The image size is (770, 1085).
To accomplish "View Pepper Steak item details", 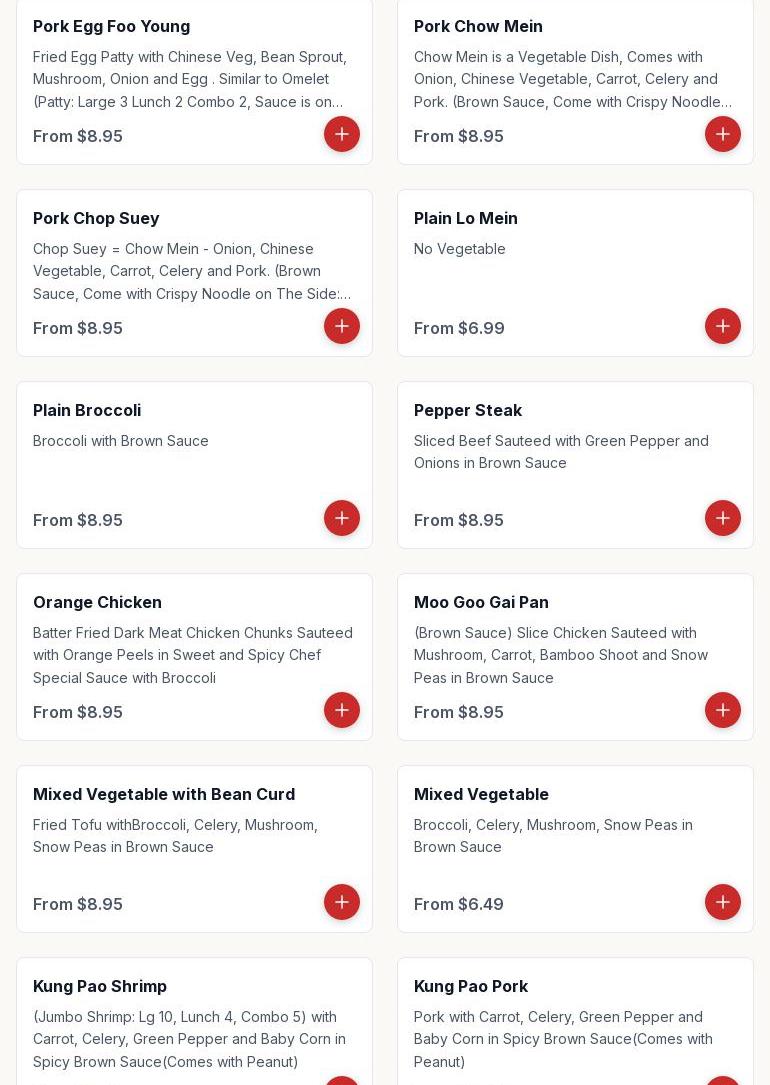I will (560, 450).
